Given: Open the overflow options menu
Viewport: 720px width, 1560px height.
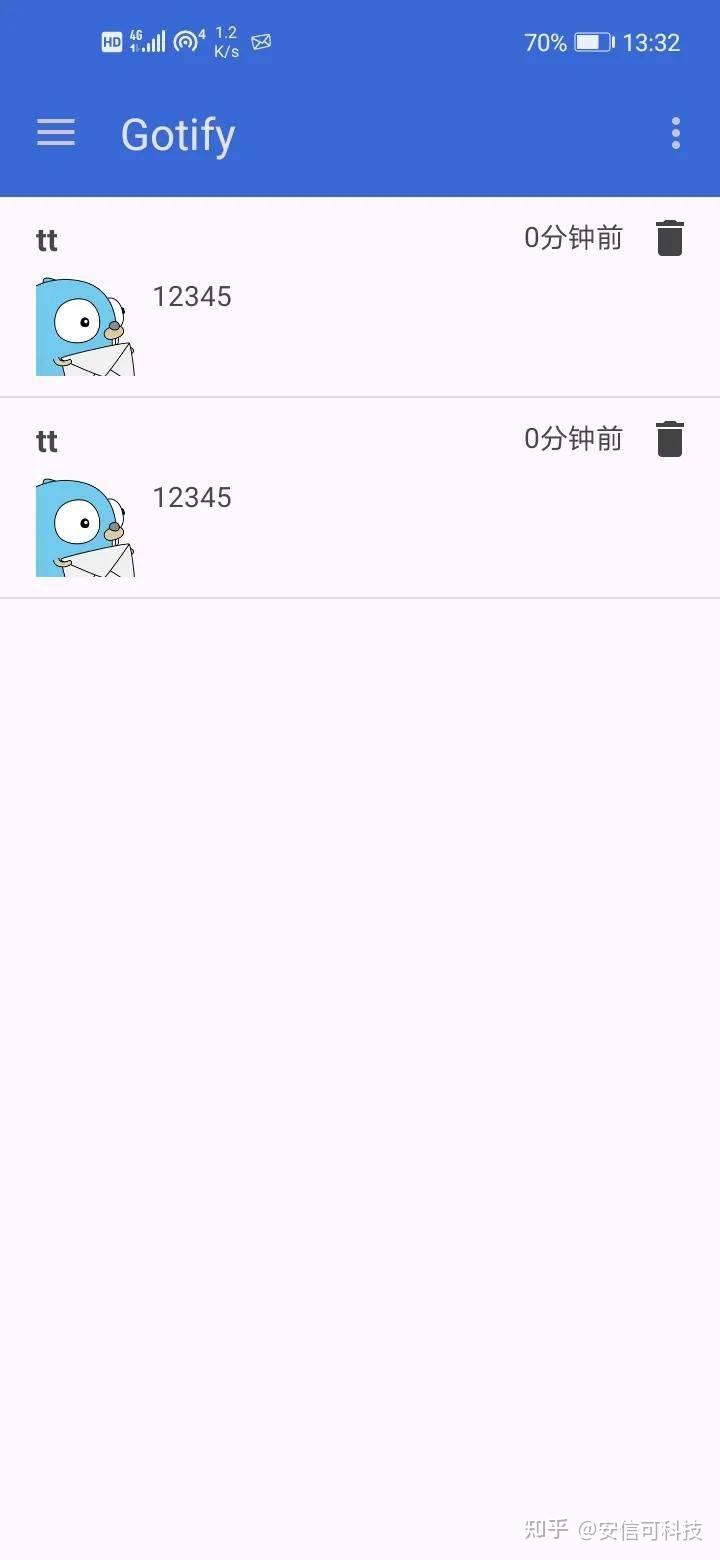Looking at the screenshot, I should click(676, 133).
